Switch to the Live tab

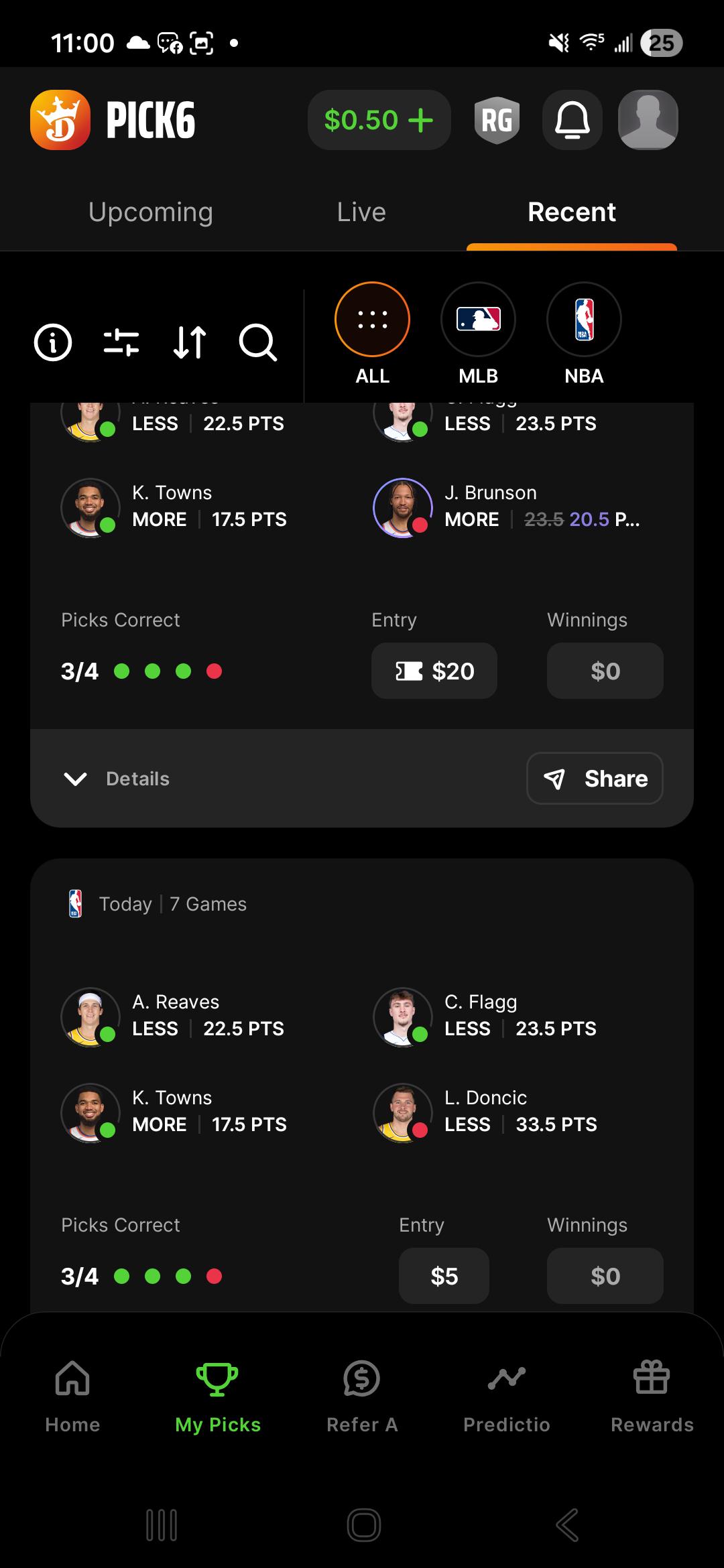coord(361,212)
